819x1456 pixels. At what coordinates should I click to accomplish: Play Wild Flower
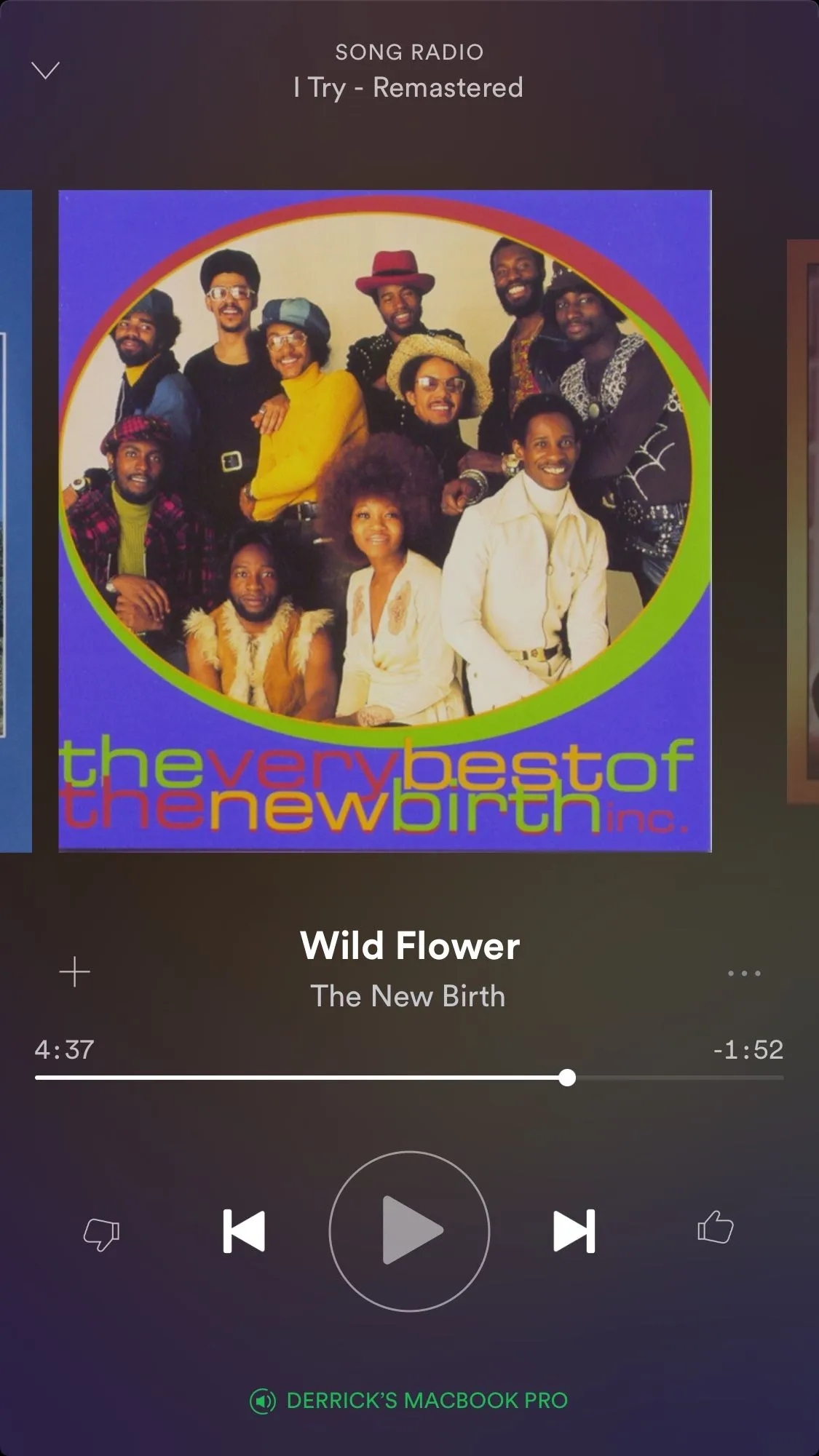[409, 1231]
